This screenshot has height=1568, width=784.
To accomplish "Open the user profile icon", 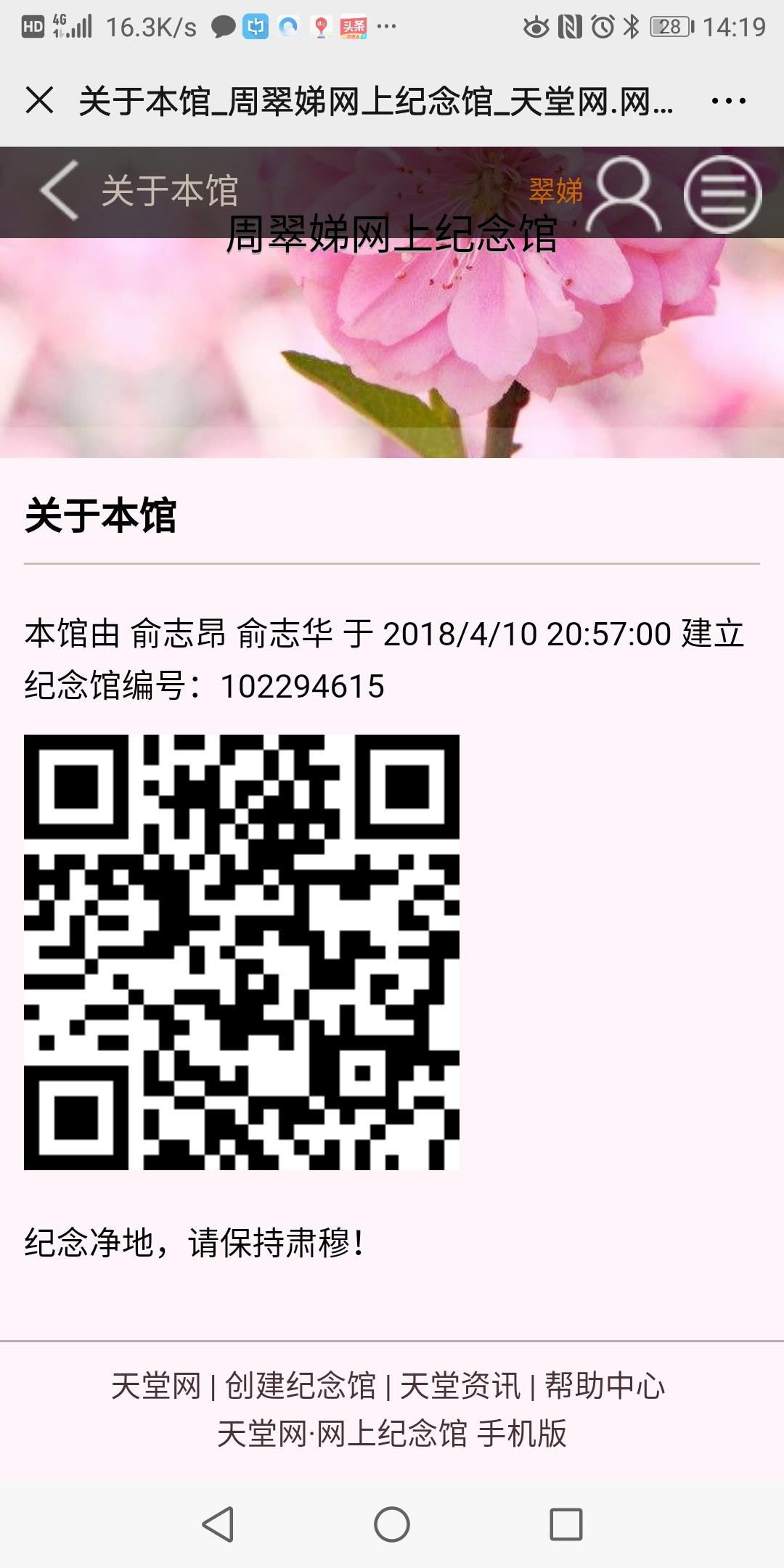I will click(624, 194).
